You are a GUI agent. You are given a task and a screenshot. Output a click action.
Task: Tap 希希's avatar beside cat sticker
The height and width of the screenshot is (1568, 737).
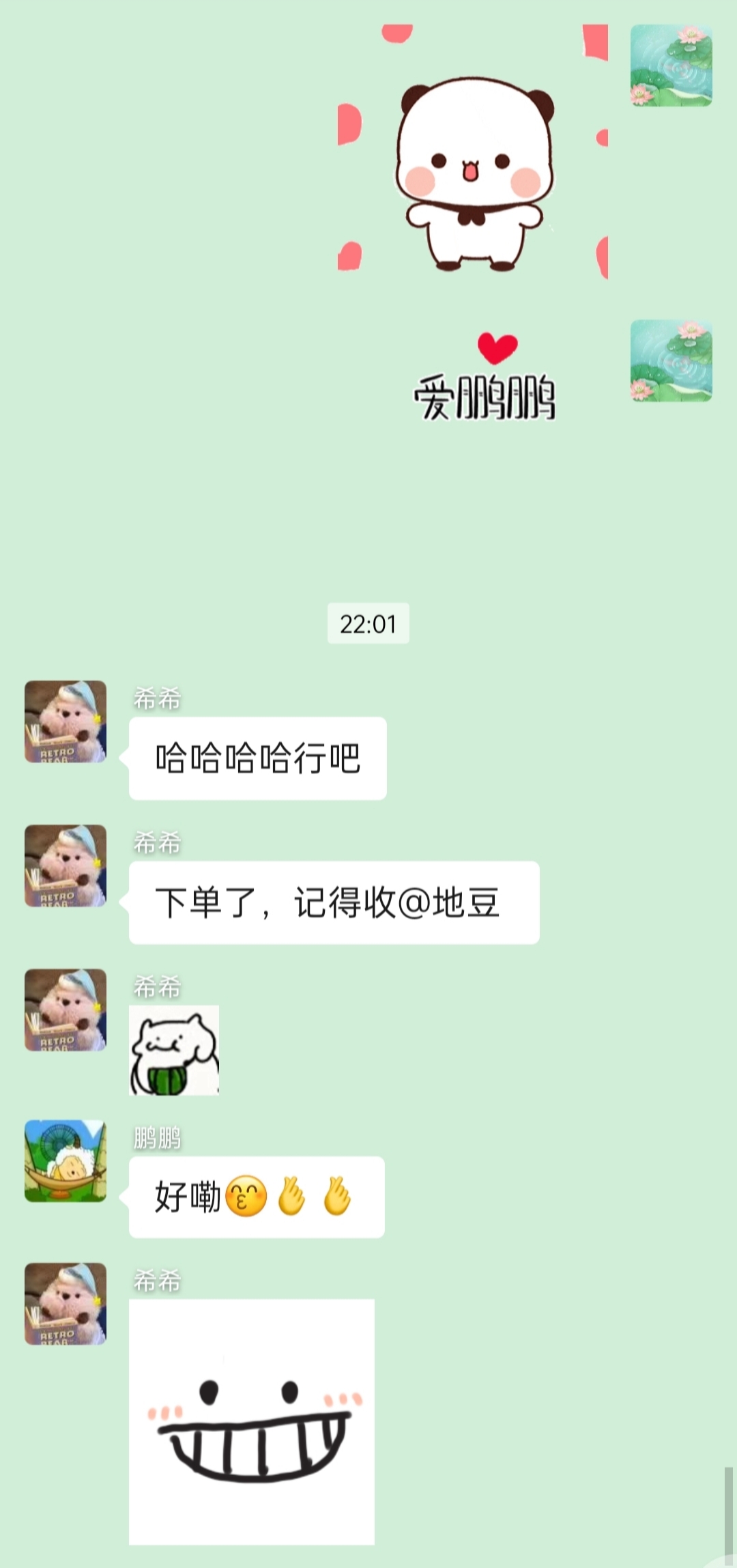(x=66, y=1010)
